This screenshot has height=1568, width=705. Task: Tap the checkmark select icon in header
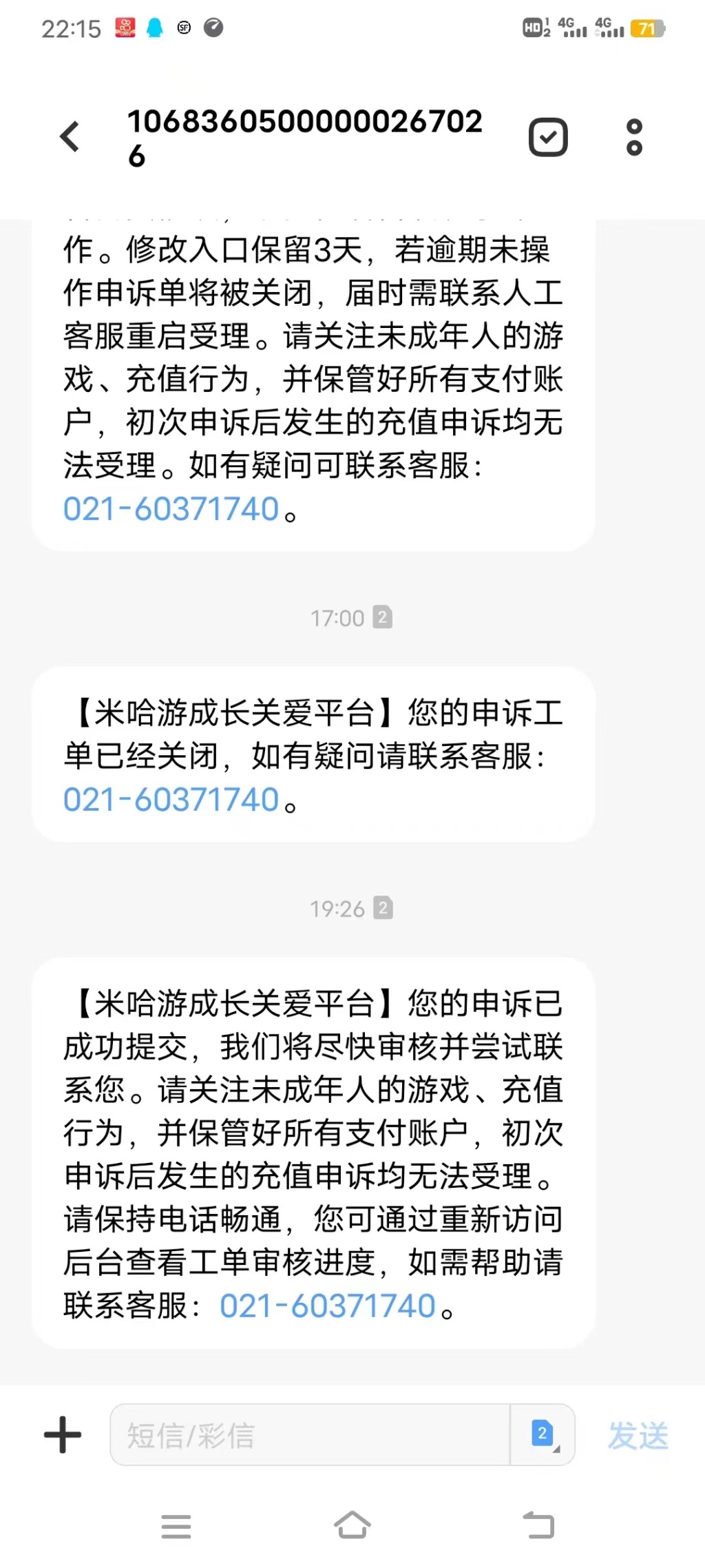tap(548, 137)
